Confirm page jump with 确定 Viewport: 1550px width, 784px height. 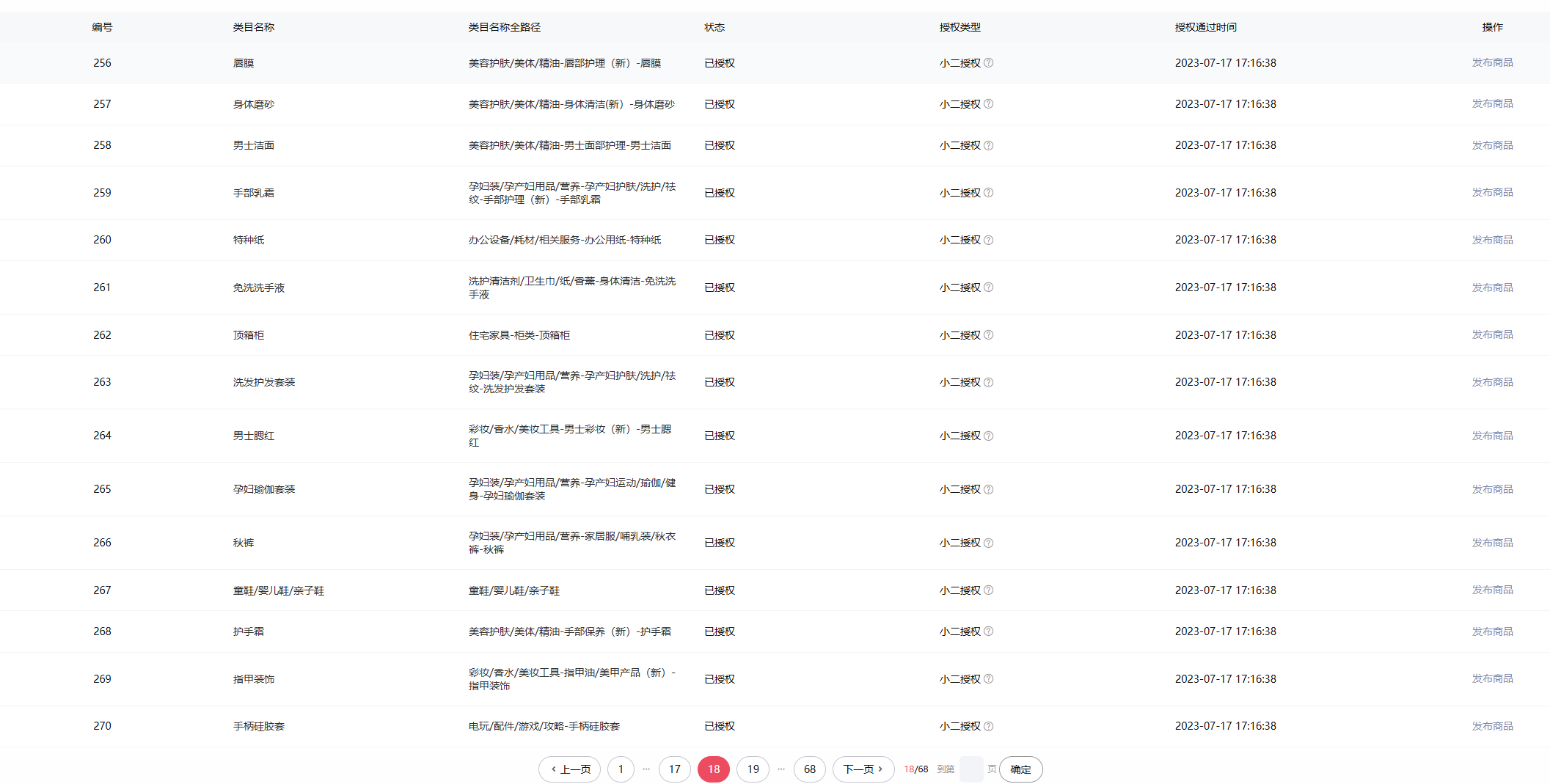[1020, 769]
